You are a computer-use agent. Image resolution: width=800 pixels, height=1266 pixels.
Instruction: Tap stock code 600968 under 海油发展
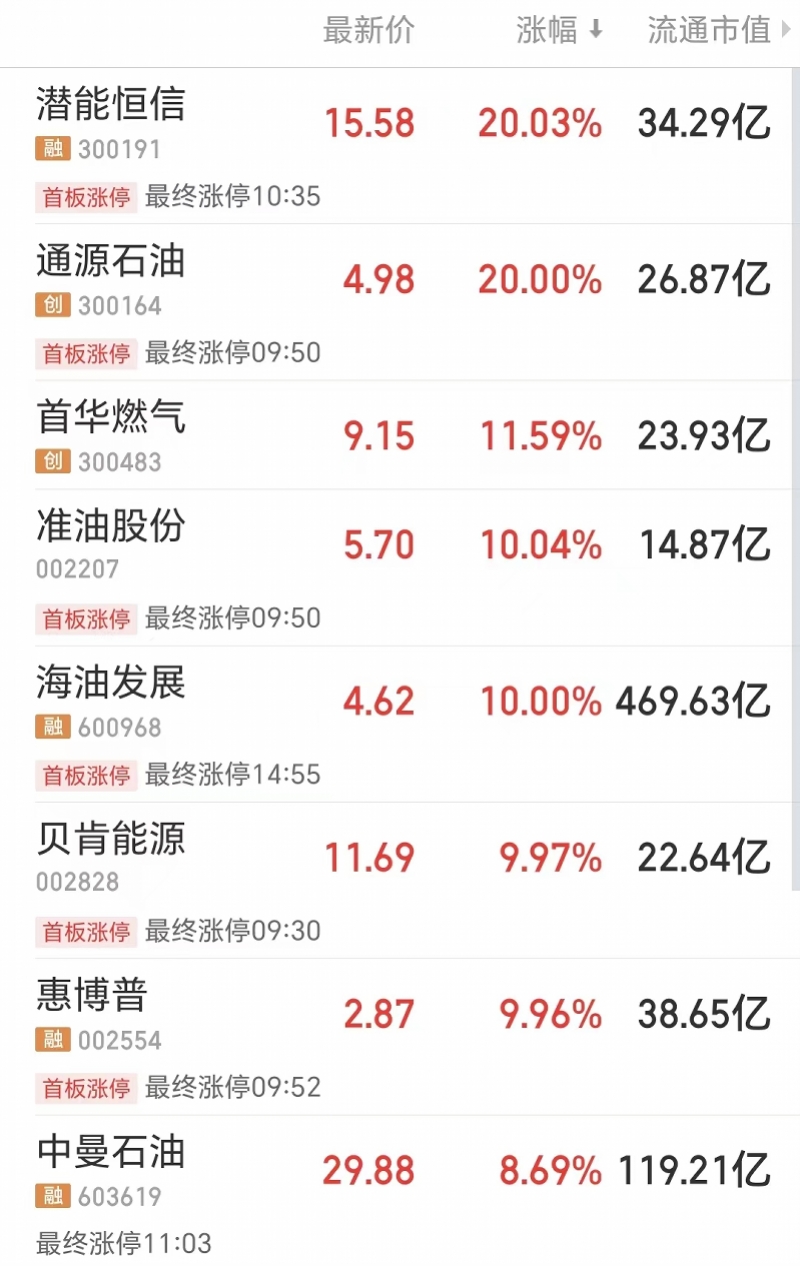[118, 728]
